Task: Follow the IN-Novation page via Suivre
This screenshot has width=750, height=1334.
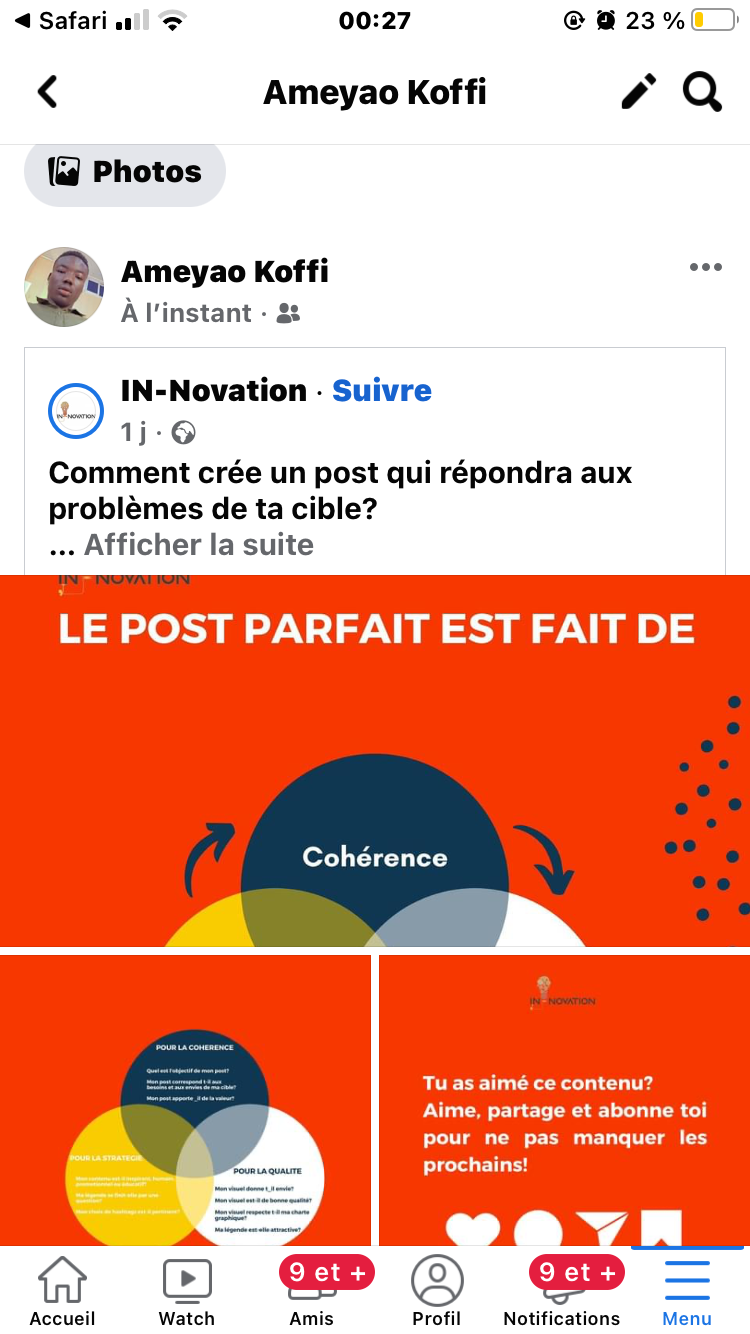Action: pyautogui.click(x=382, y=390)
